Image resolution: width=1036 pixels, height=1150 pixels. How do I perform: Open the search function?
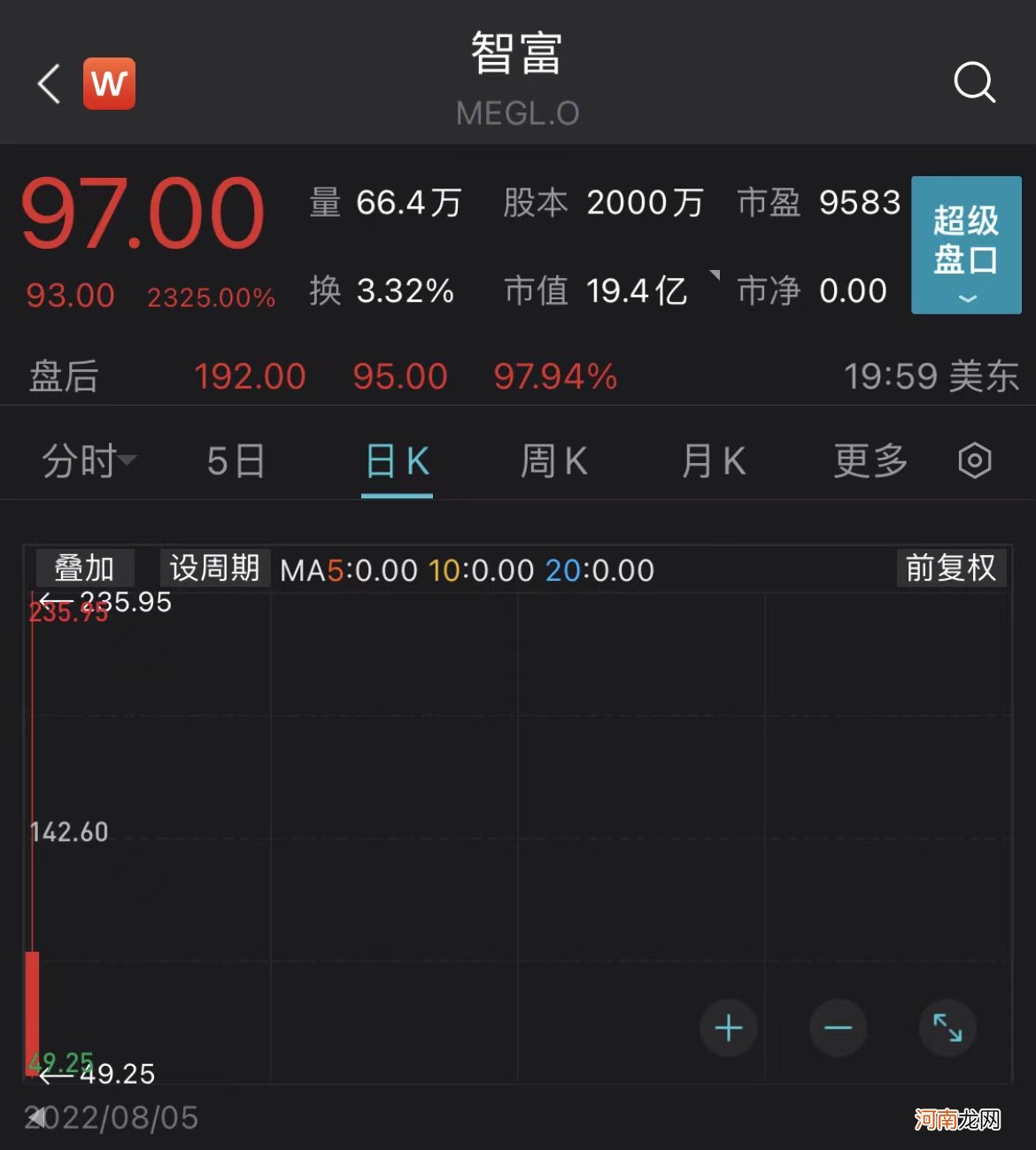pyautogui.click(x=975, y=82)
